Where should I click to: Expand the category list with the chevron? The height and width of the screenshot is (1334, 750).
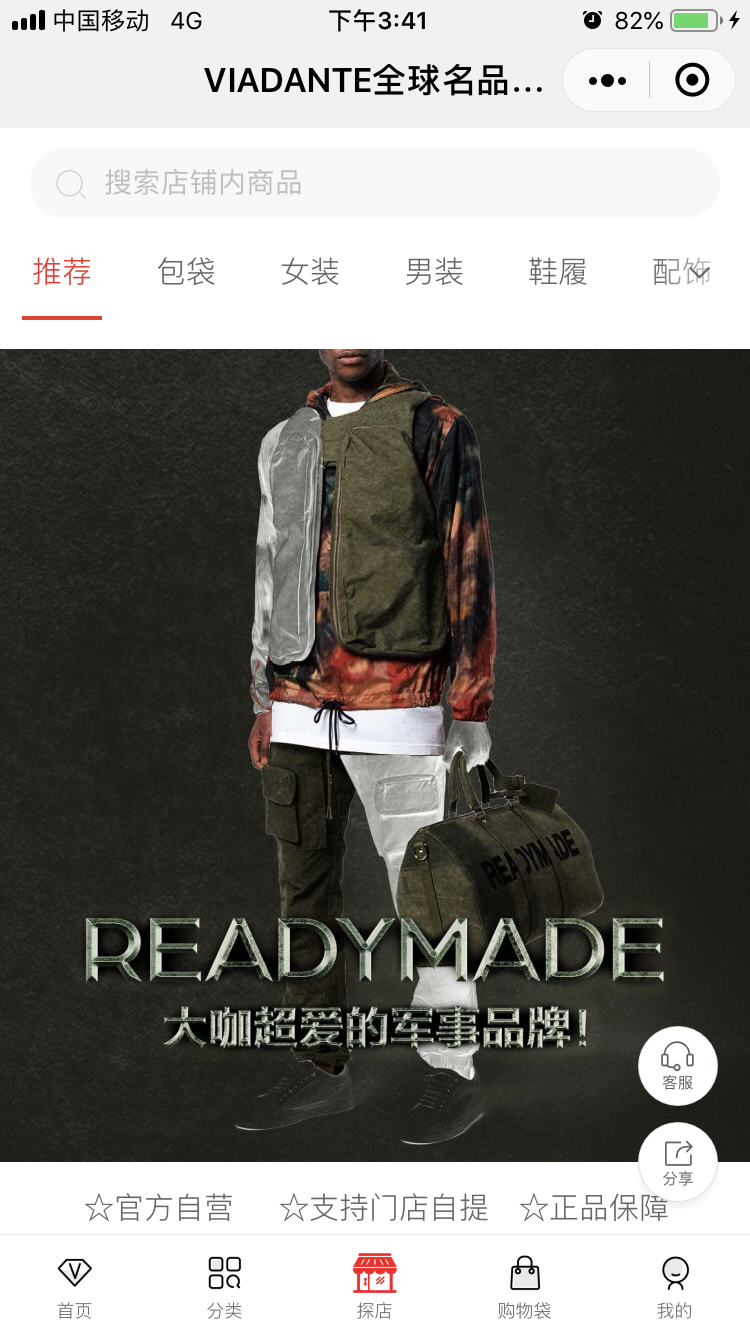point(700,272)
